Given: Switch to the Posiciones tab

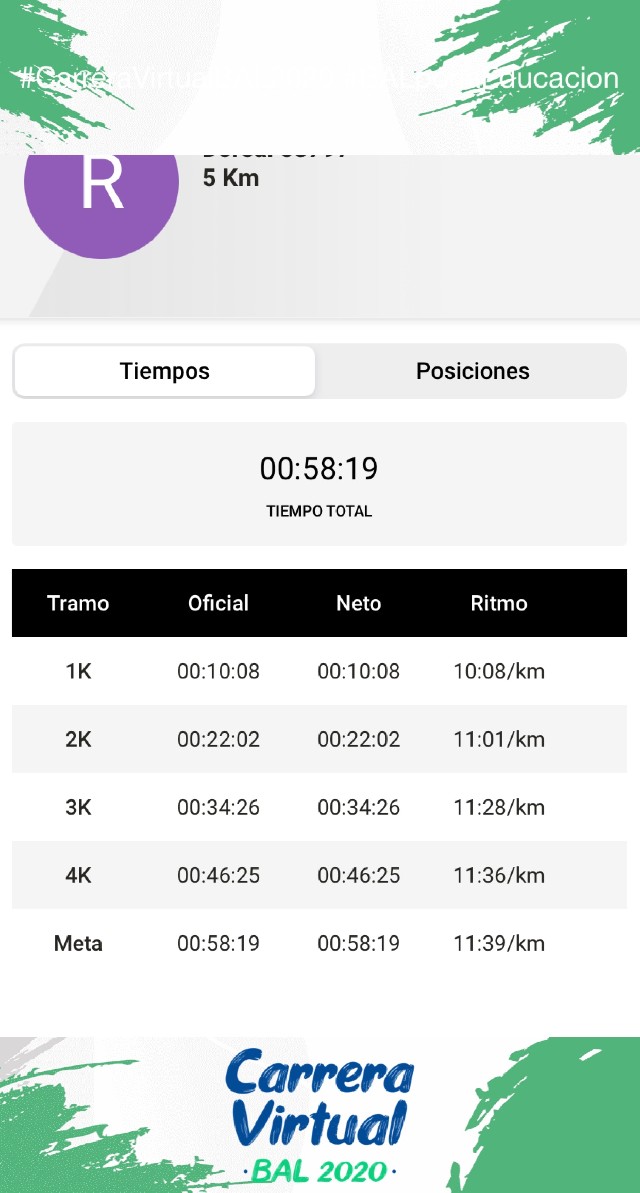Looking at the screenshot, I should tap(472, 371).
